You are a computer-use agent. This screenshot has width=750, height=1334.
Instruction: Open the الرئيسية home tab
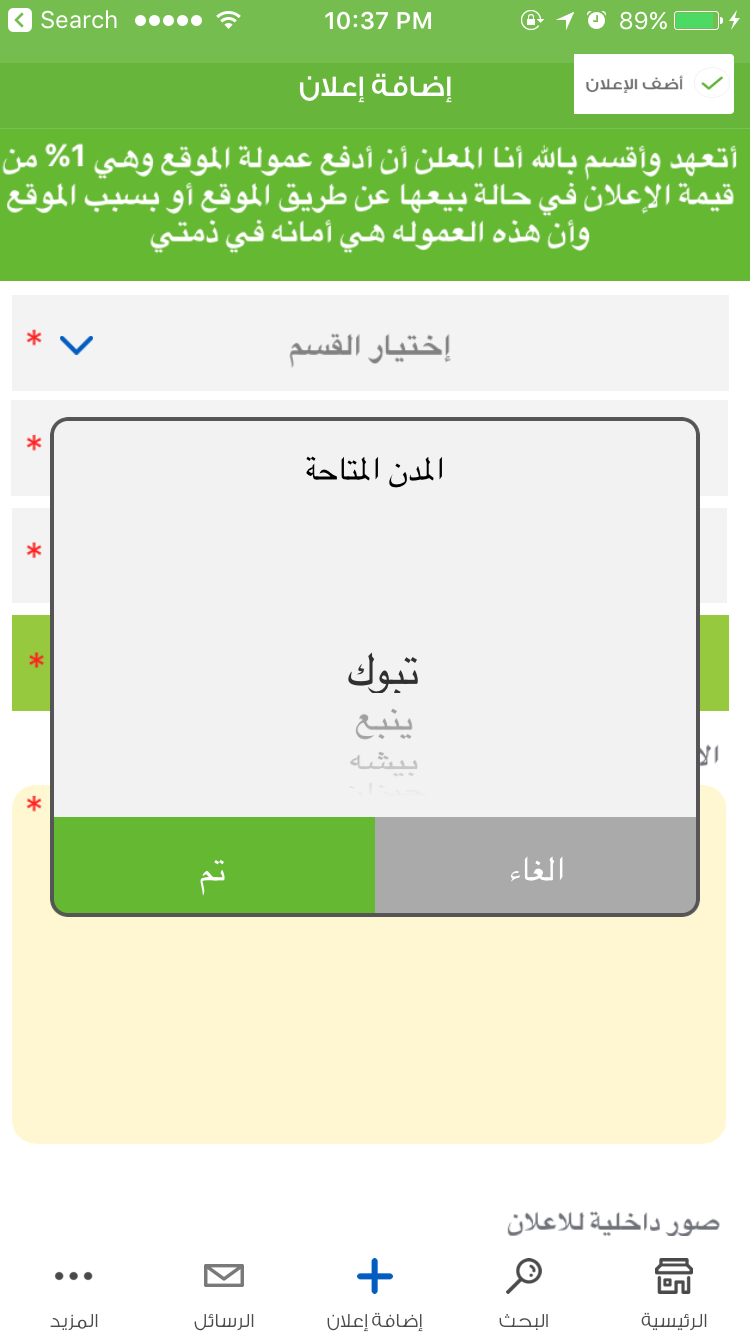(x=674, y=1293)
